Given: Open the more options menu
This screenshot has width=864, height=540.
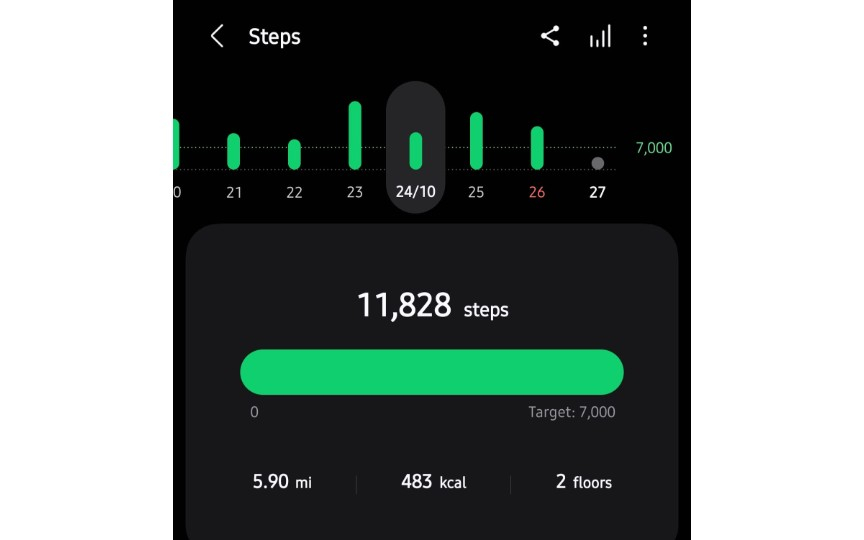Looking at the screenshot, I should click(645, 37).
